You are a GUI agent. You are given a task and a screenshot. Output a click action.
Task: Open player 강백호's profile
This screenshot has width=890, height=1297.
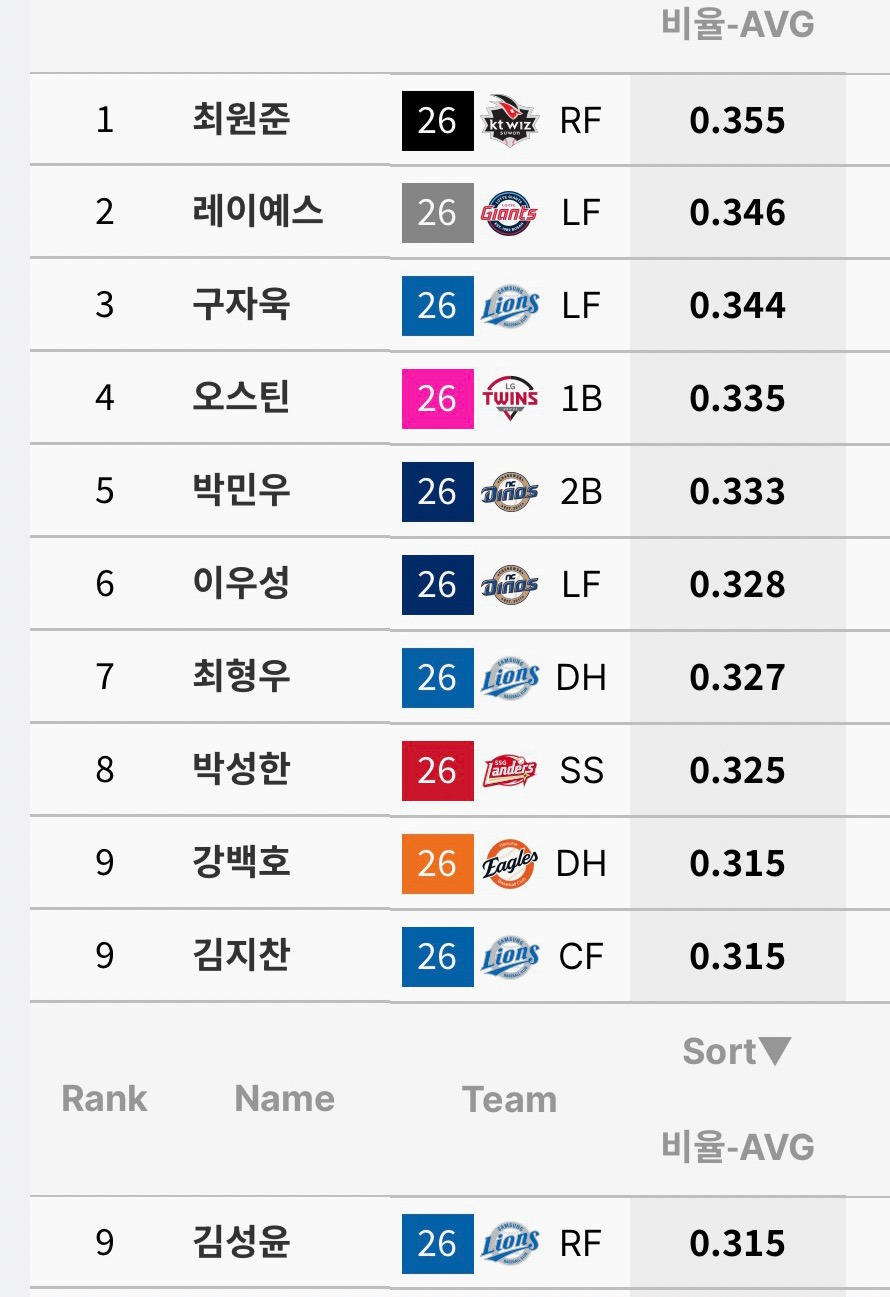241,863
